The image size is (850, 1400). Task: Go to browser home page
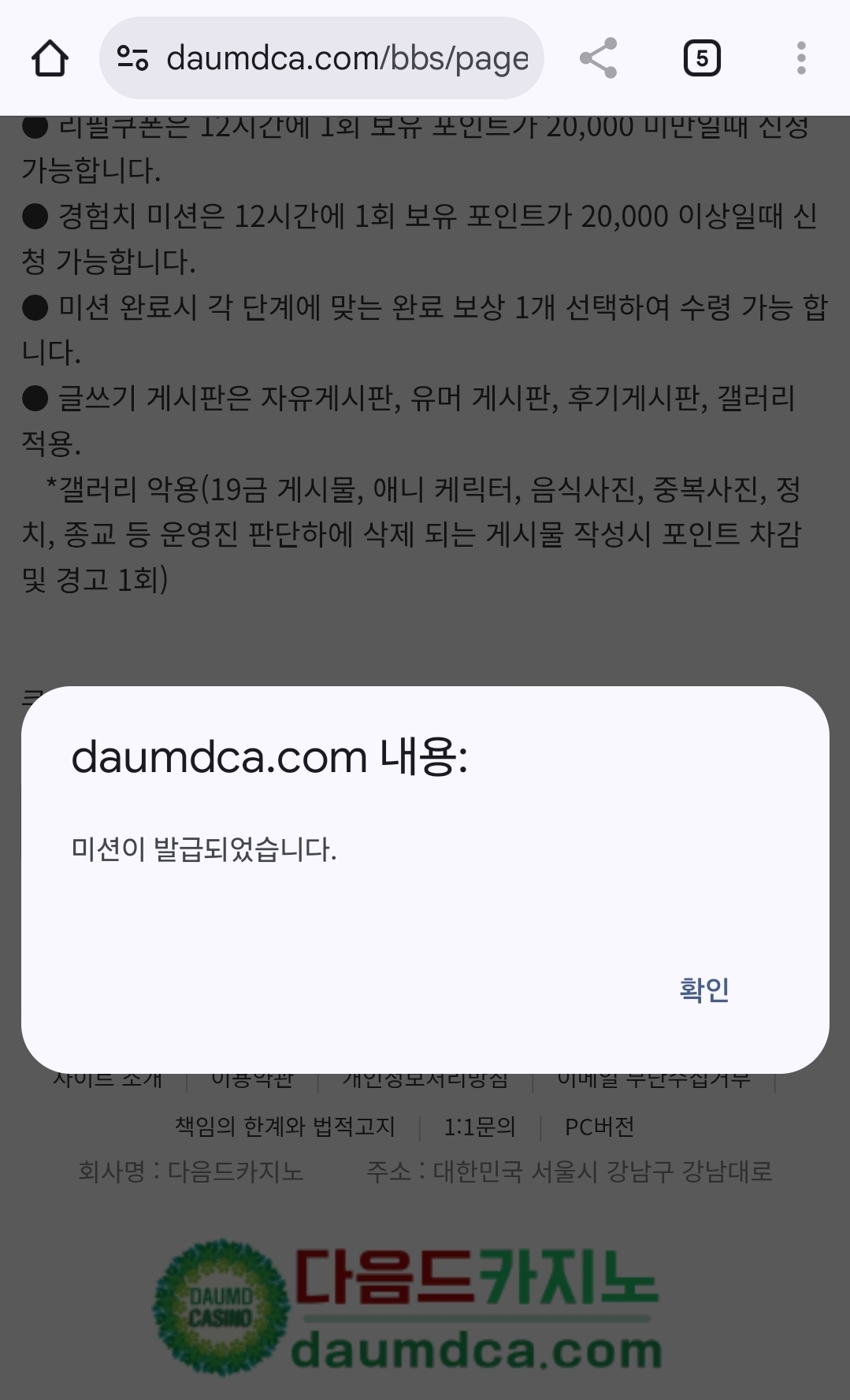50,58
